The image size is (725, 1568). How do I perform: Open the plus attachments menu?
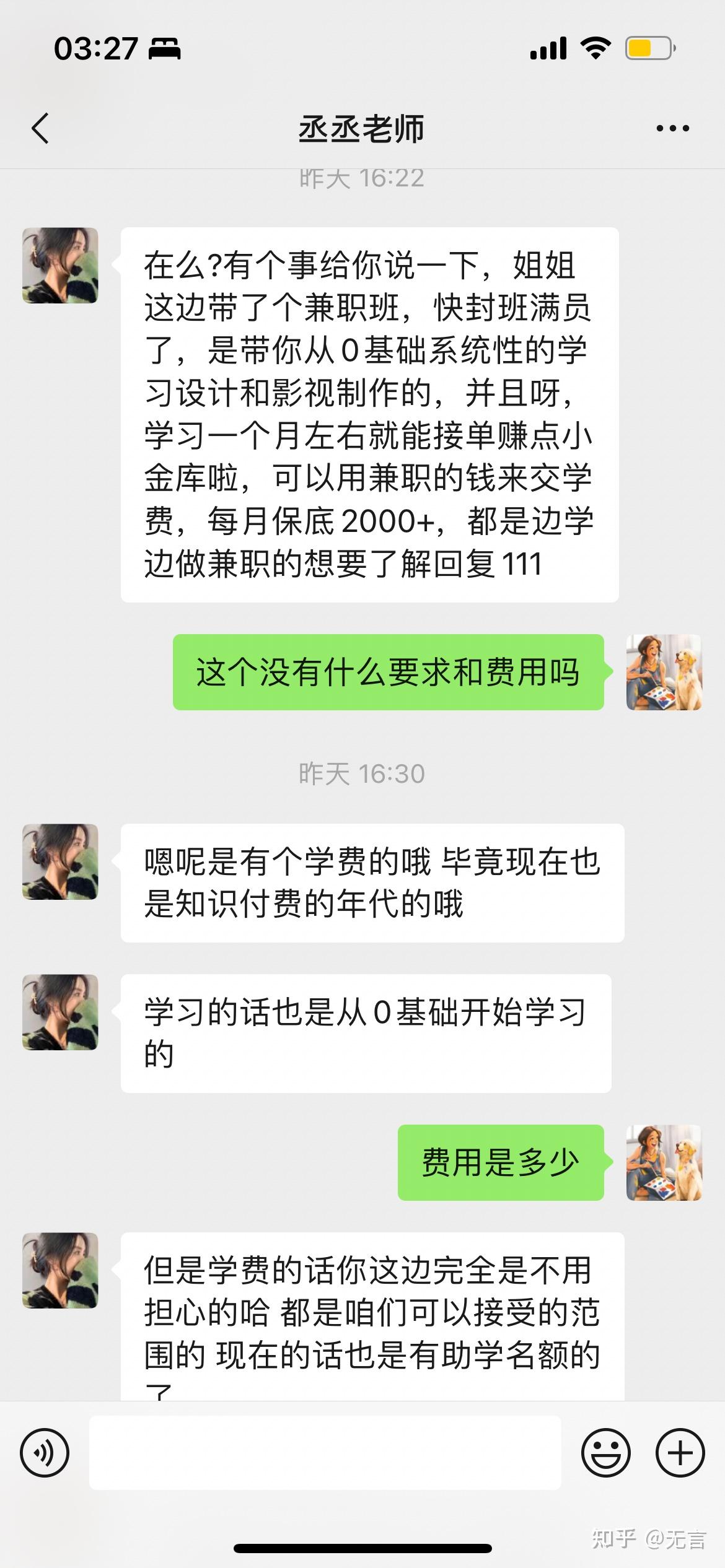click(680, 1452)
